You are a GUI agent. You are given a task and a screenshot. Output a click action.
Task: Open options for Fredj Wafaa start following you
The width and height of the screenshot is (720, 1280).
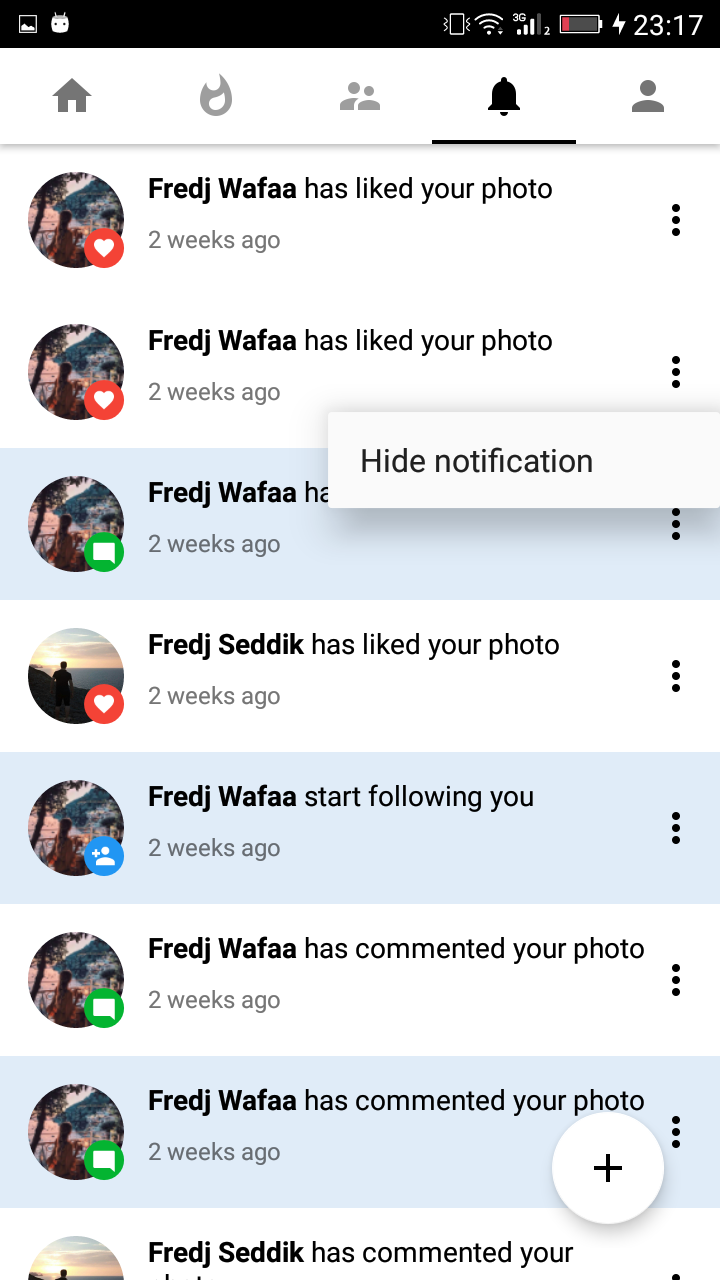coord(676,828)
